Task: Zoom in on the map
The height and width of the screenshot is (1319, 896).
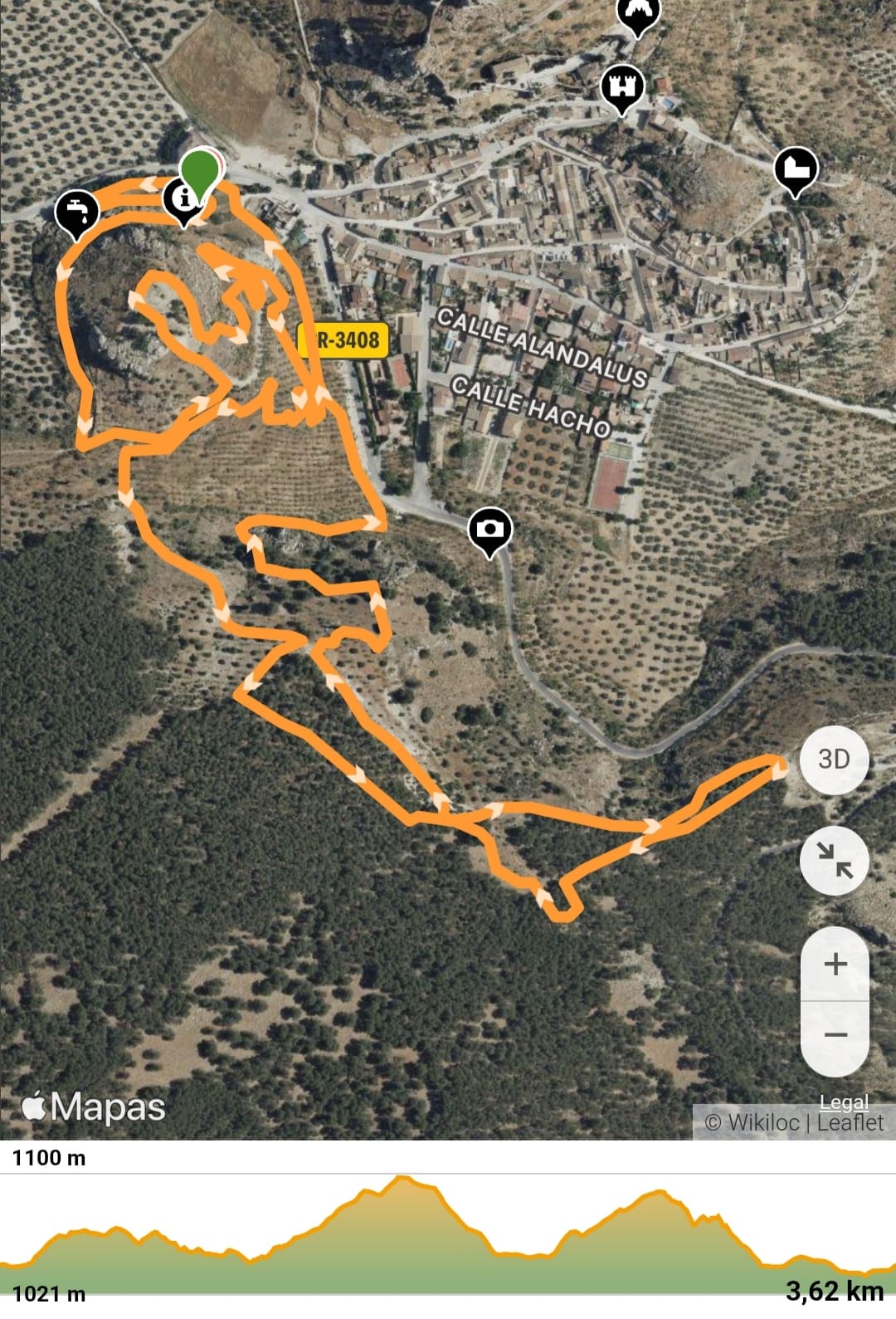Action: pos(835,965)
